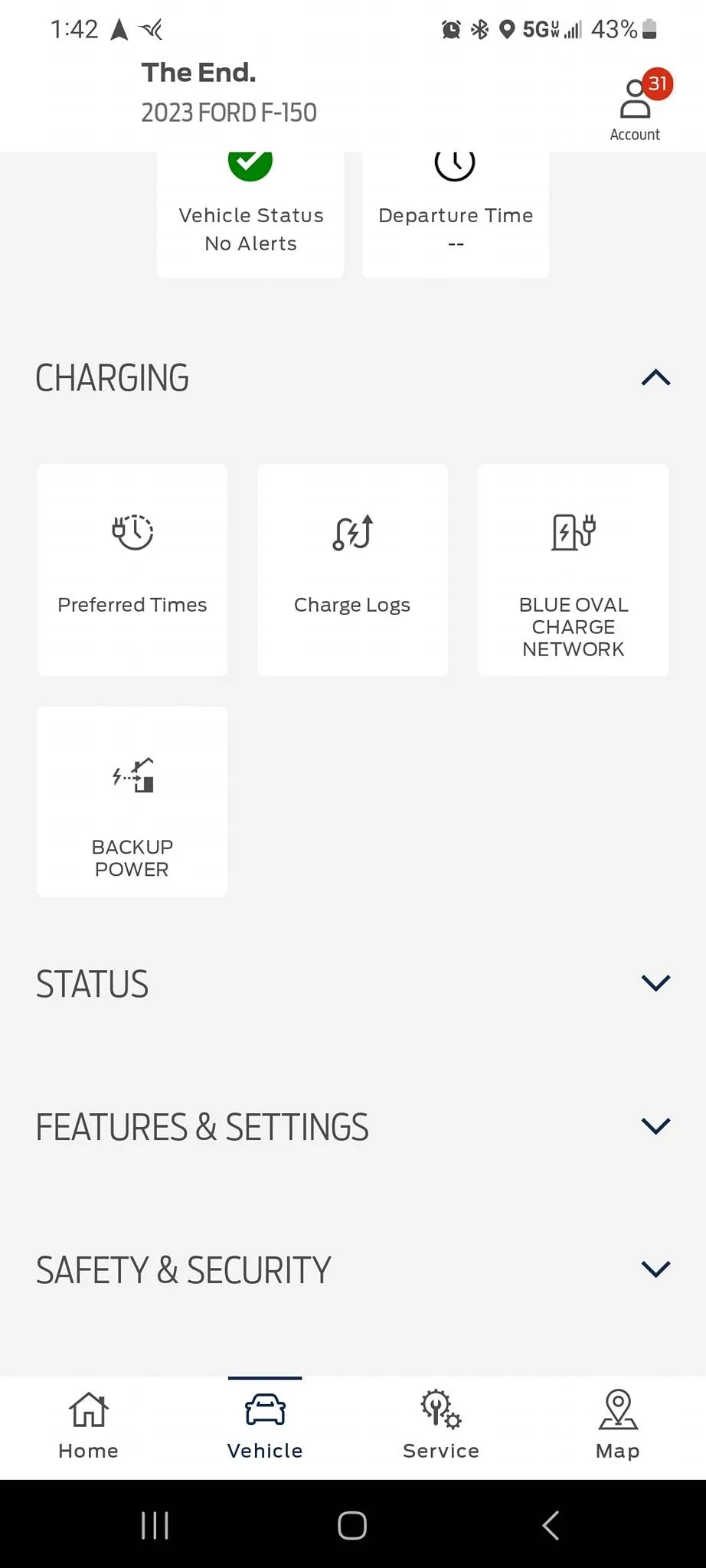The height and width of the screenshot is (1568, 706).
Task: Tap the system back button
Action: [551, 1525]
